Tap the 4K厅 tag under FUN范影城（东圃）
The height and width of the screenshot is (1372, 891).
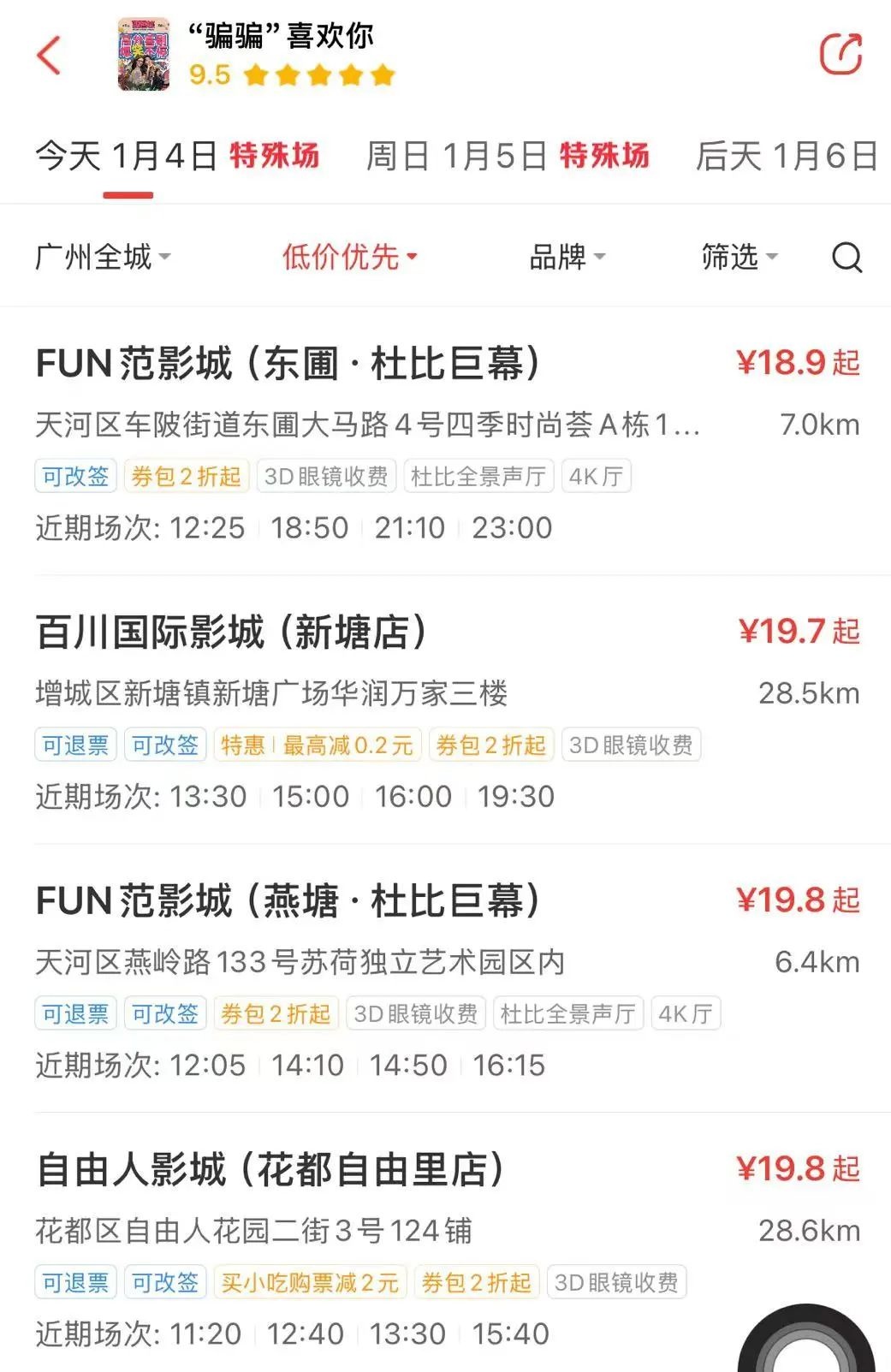click(x=597, y=477)
